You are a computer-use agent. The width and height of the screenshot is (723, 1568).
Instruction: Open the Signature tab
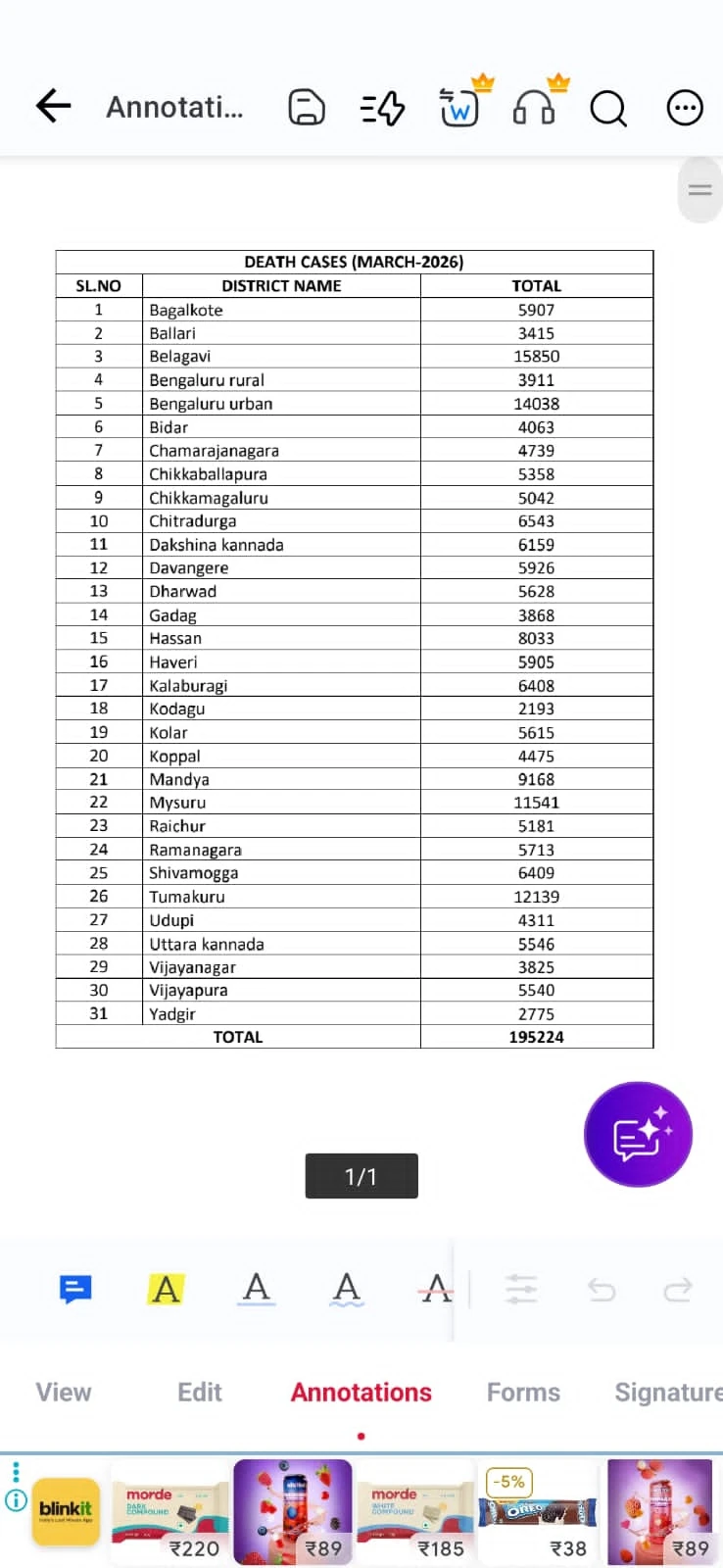click(668, 1392)
